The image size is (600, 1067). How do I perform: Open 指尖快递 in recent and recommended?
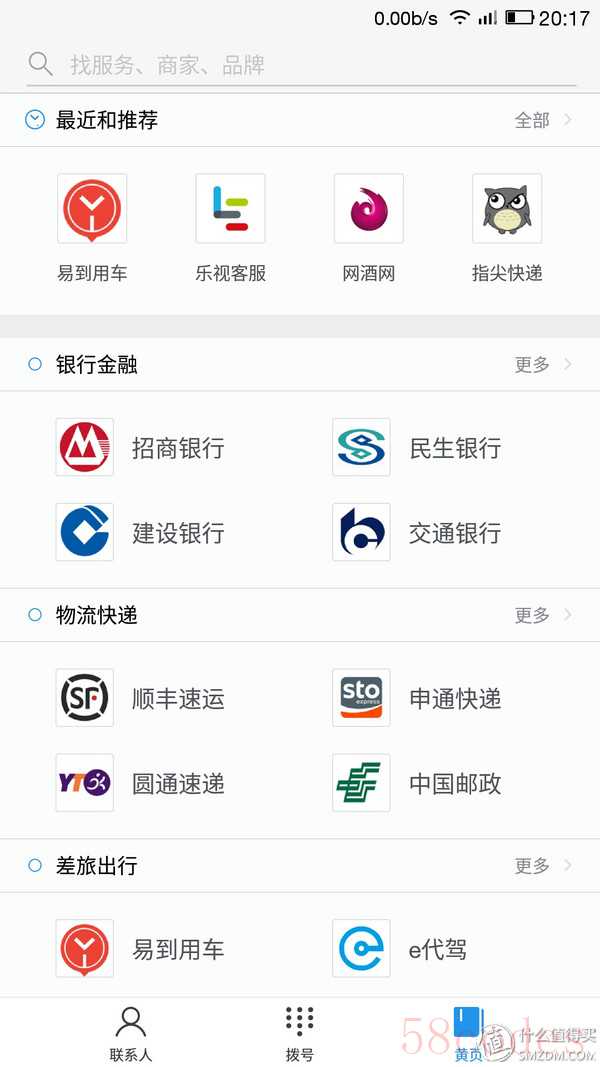tap(507, 229)
